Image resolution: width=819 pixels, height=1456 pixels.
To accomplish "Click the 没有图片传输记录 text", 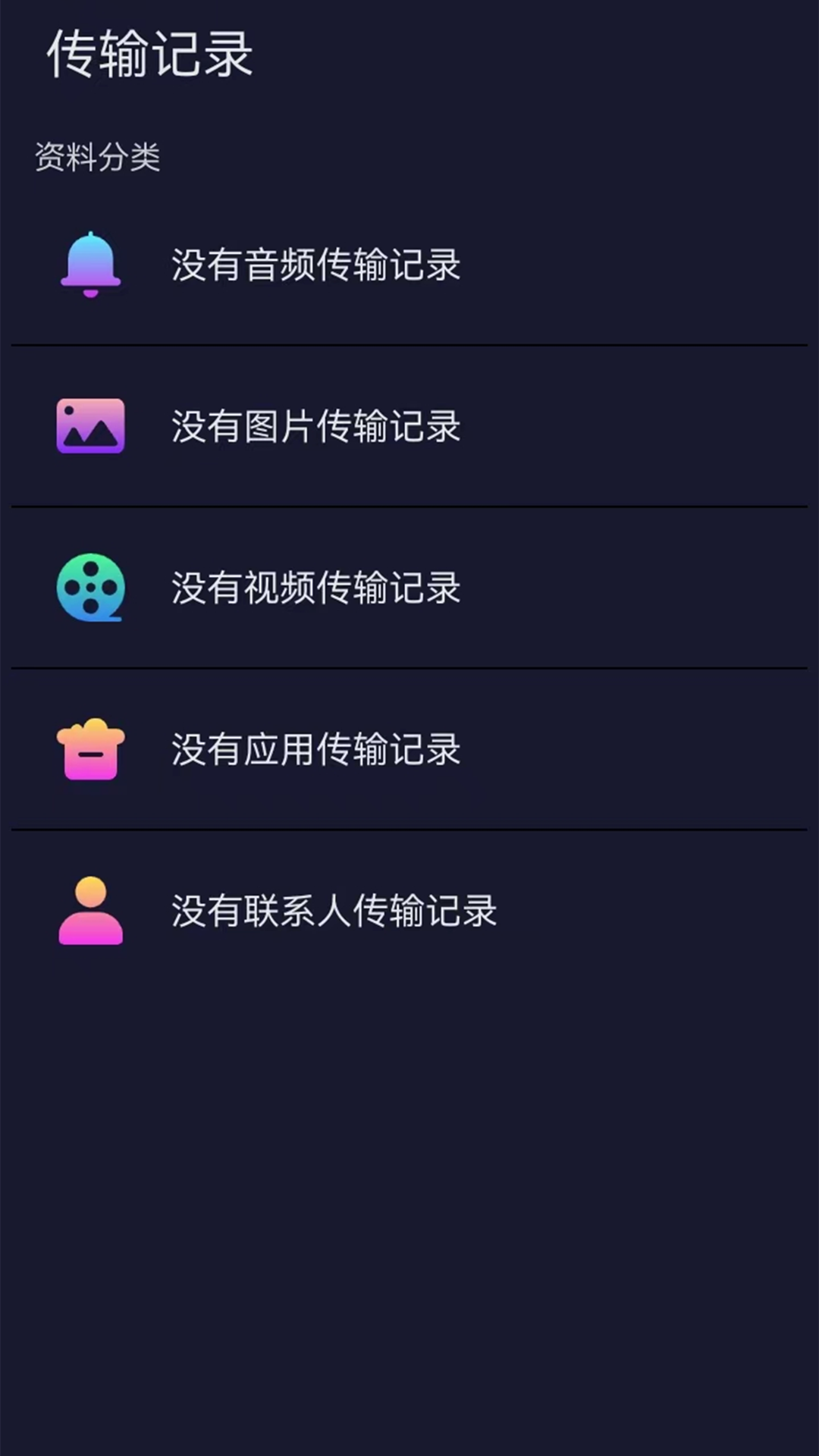I will pyautogui.click(x=317, y=426).
